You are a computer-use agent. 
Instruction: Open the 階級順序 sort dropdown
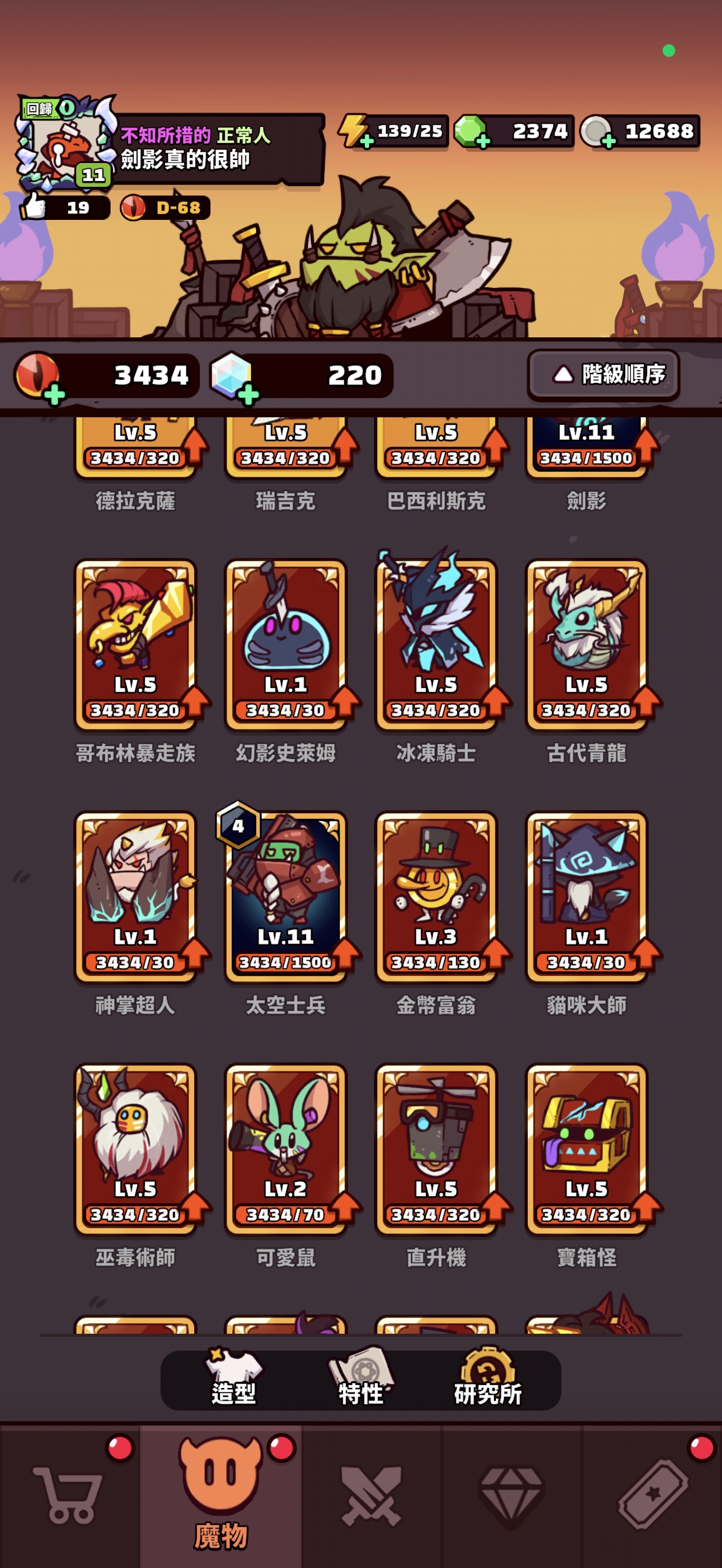603,375
